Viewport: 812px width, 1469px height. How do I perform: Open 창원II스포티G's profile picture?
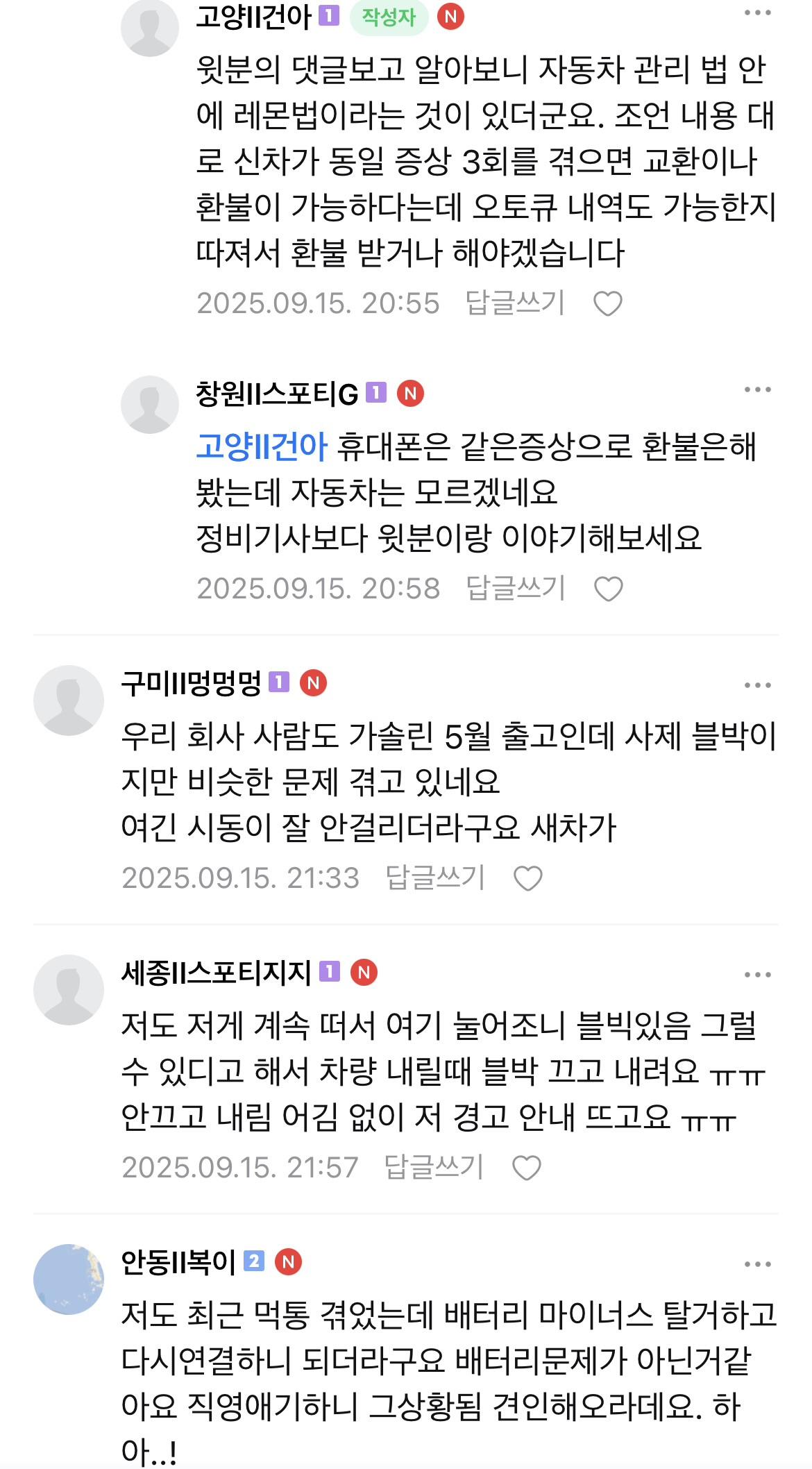(x=150, y=405)
